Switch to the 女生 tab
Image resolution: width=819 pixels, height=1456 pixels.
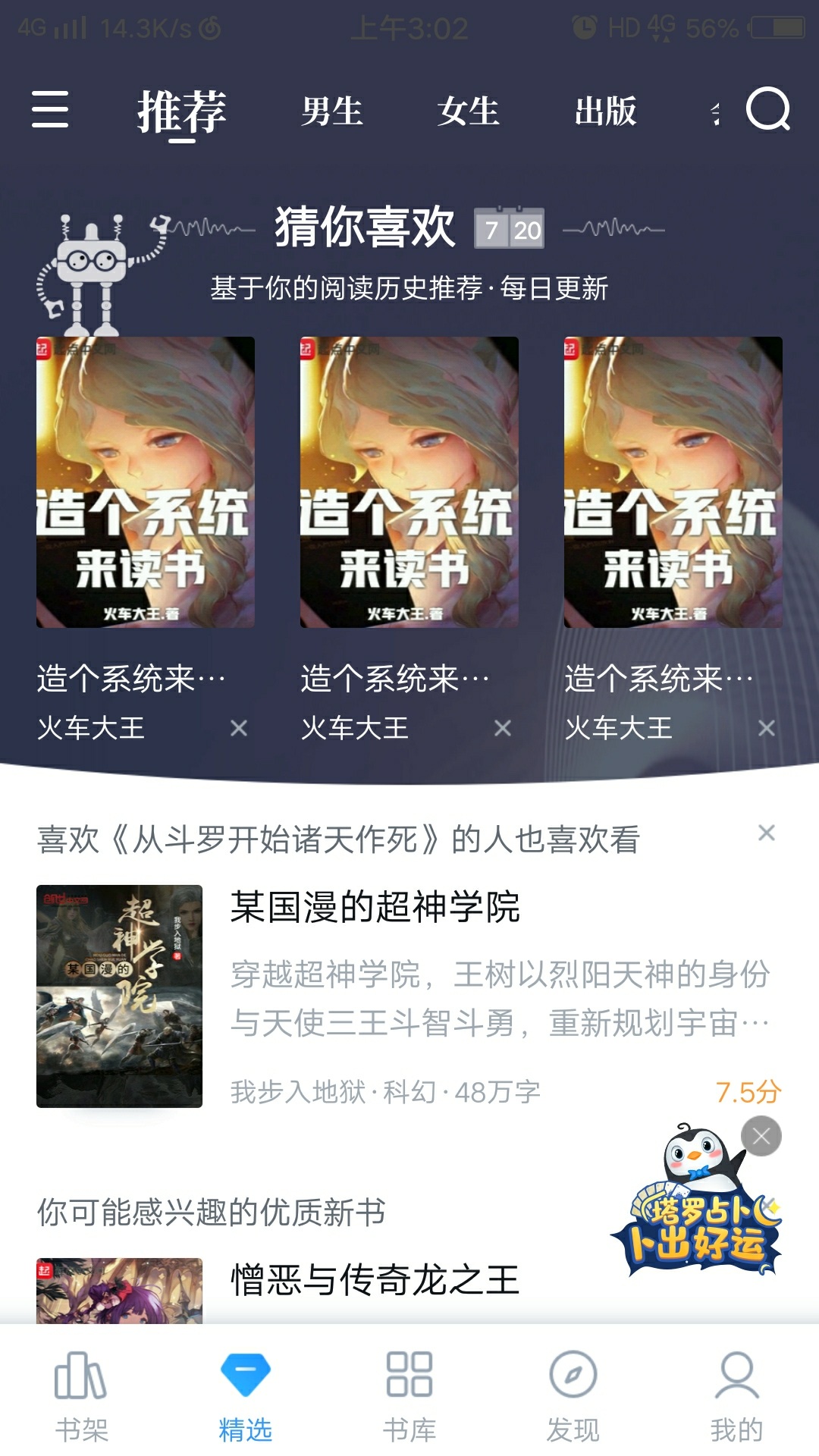(469, 111)
